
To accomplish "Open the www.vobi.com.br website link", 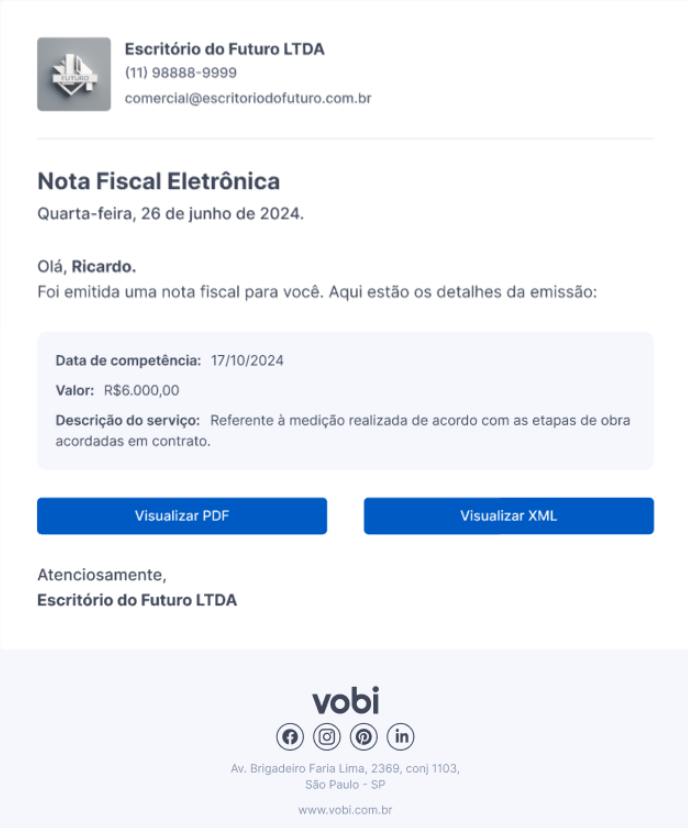I will click(x=345, y=810).
